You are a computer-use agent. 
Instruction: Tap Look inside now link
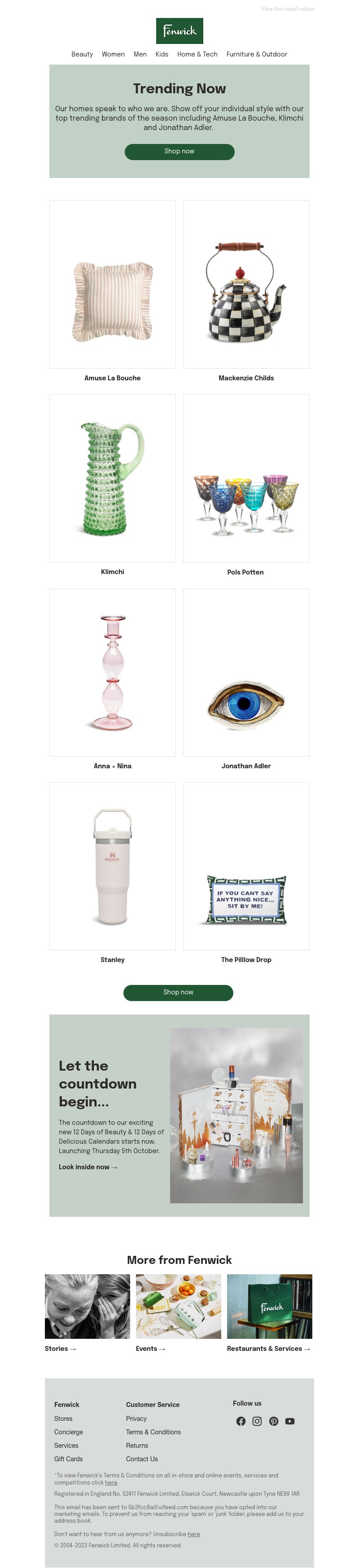[x=88, y=1167]
